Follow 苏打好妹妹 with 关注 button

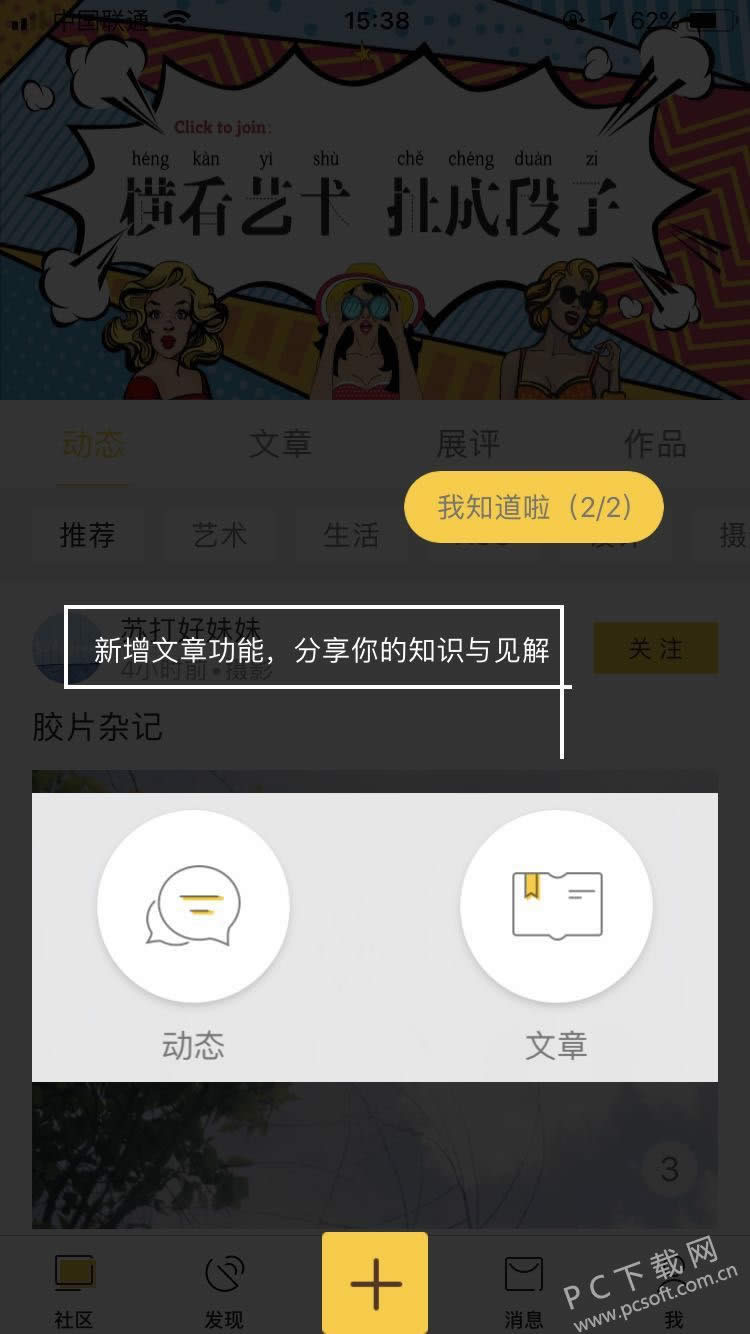tap(655, 649)
